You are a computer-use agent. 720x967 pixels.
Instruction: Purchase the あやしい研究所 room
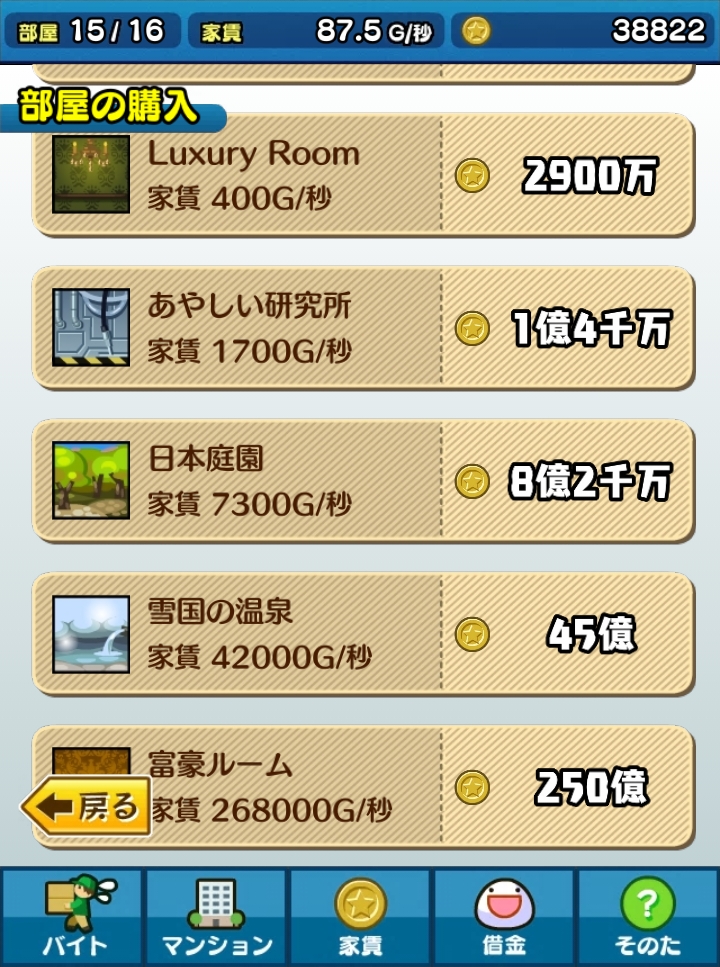(x=363, y=327)
